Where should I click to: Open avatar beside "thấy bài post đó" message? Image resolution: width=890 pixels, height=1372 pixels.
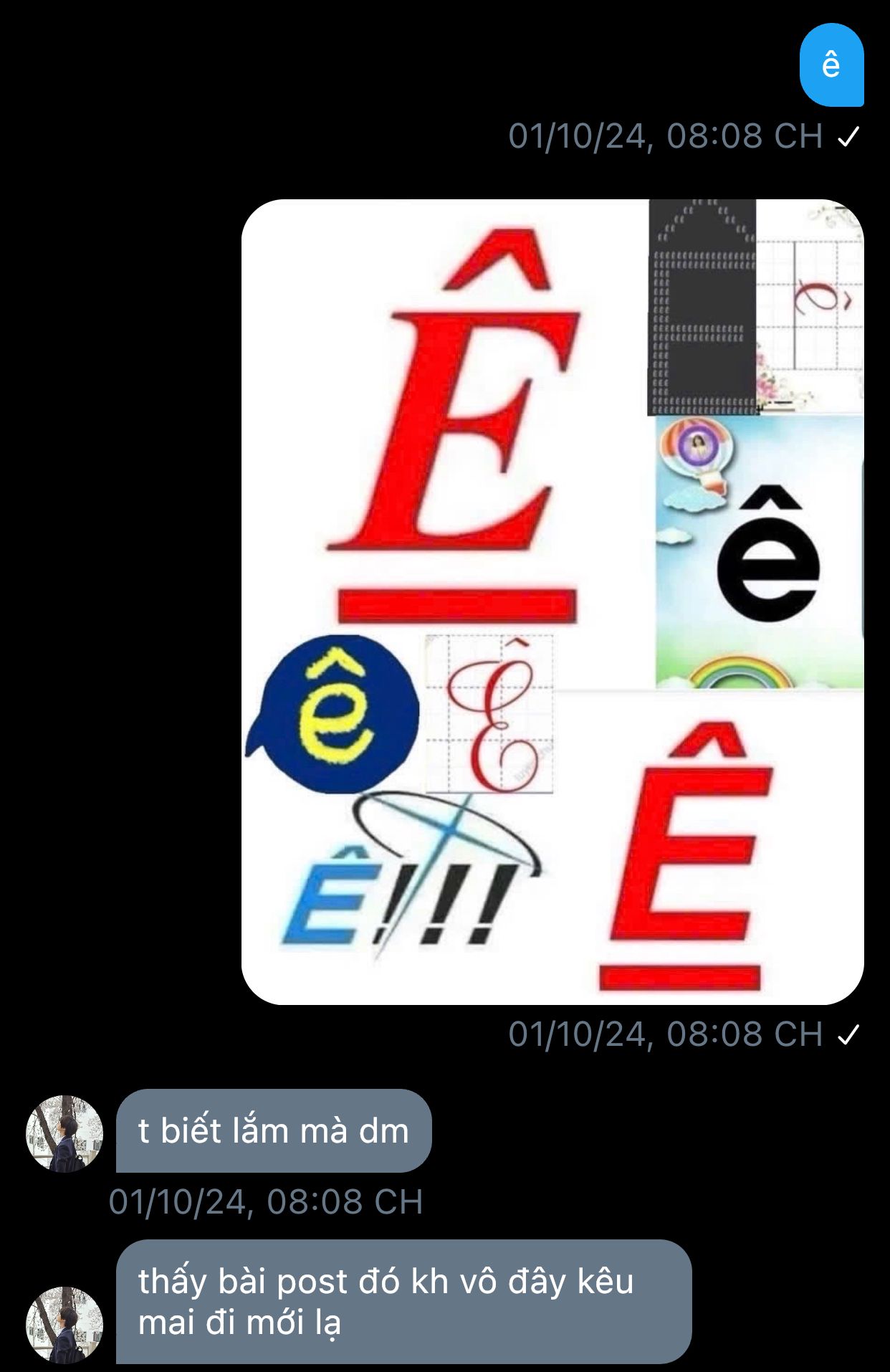click(x=64, y=1323)
